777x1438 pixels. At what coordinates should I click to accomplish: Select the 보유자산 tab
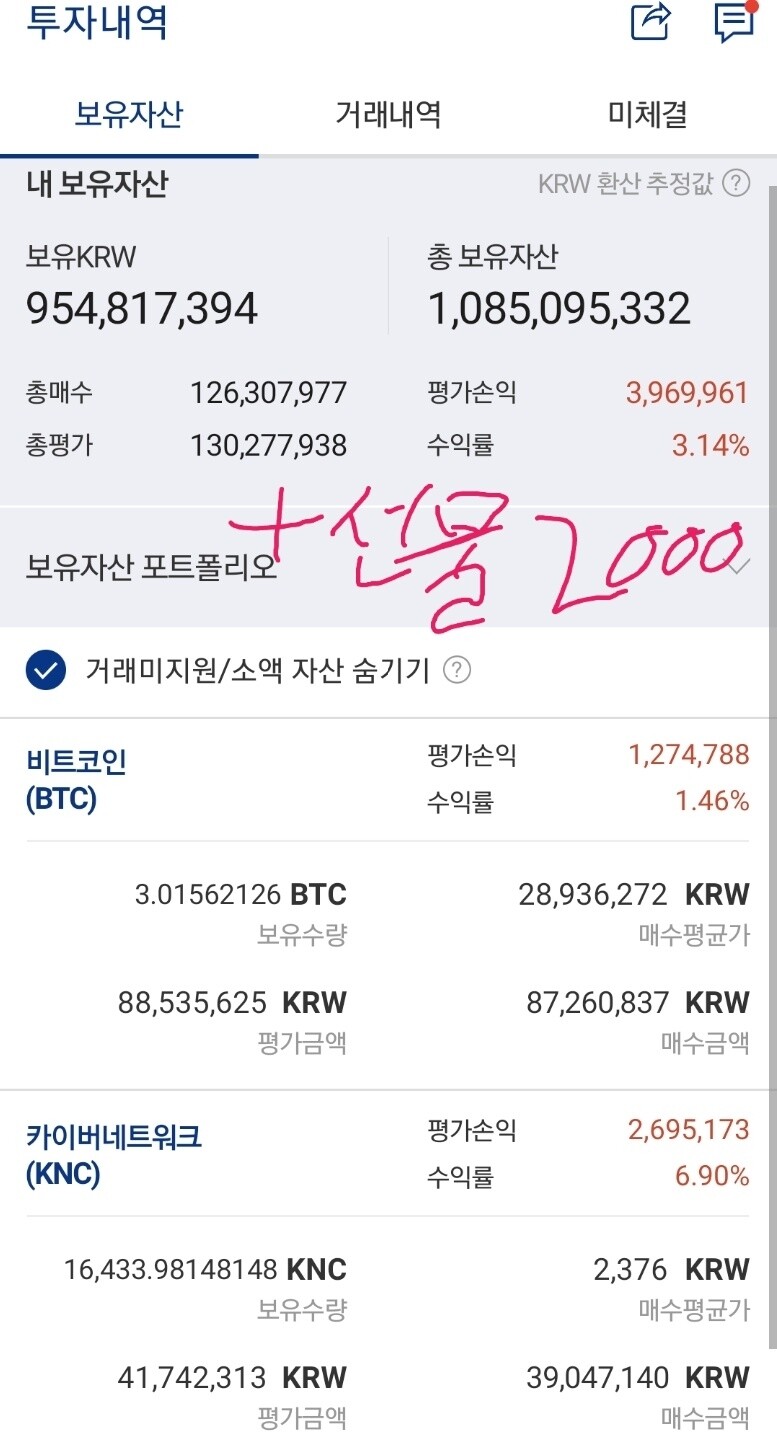click(129, 114)
